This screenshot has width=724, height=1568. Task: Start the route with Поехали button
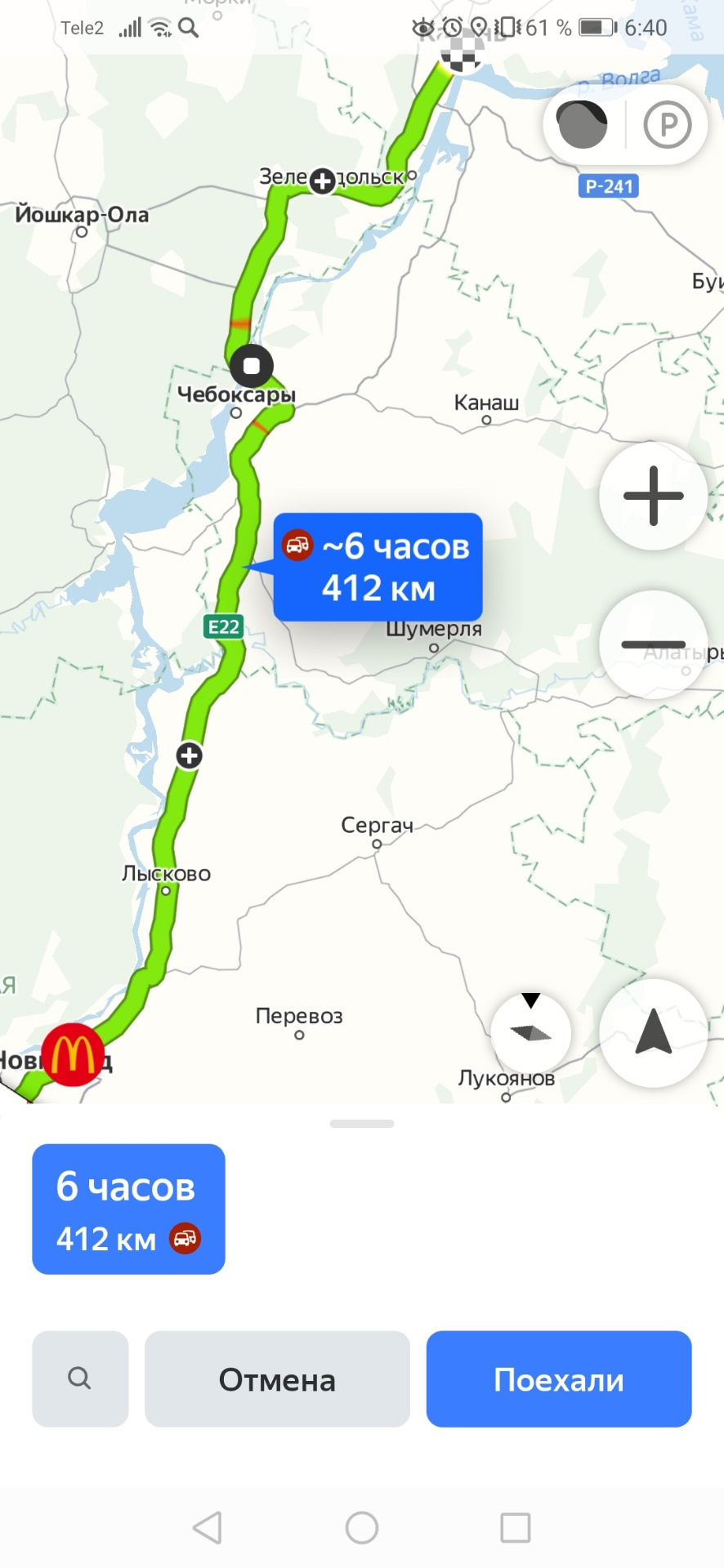click(x=558, y=1379)
